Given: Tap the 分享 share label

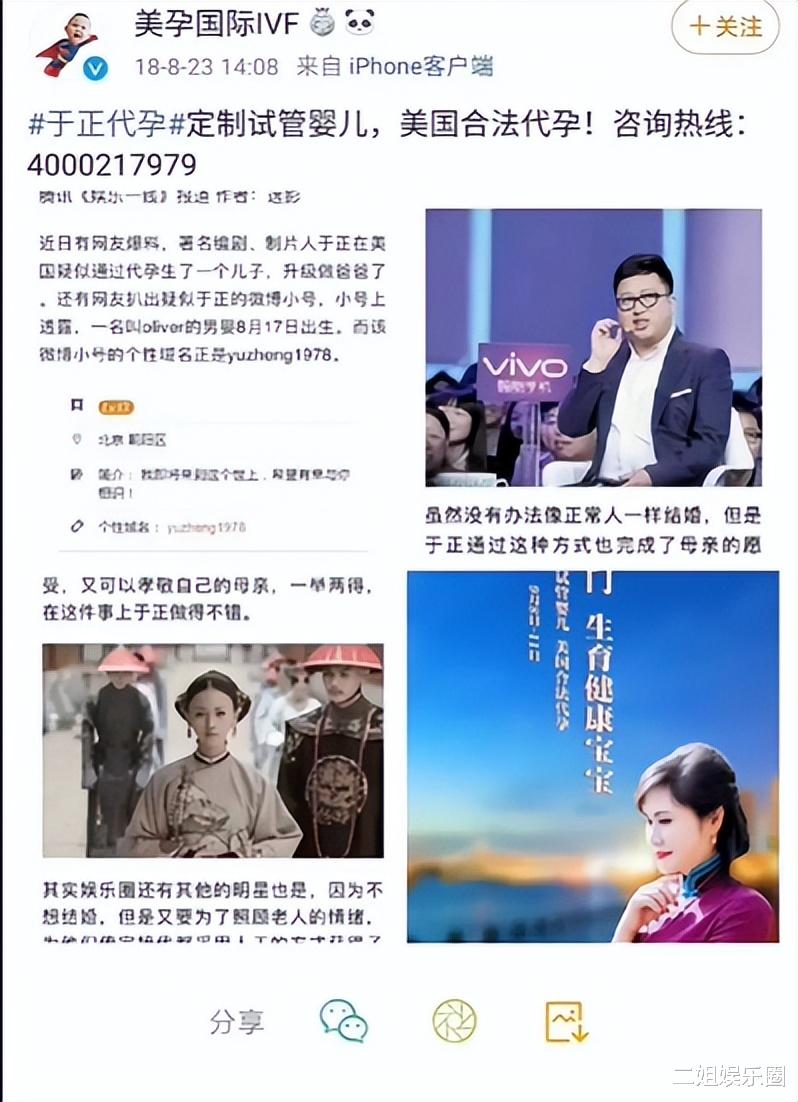Looking at the screenshot, I should (239, 1022).
